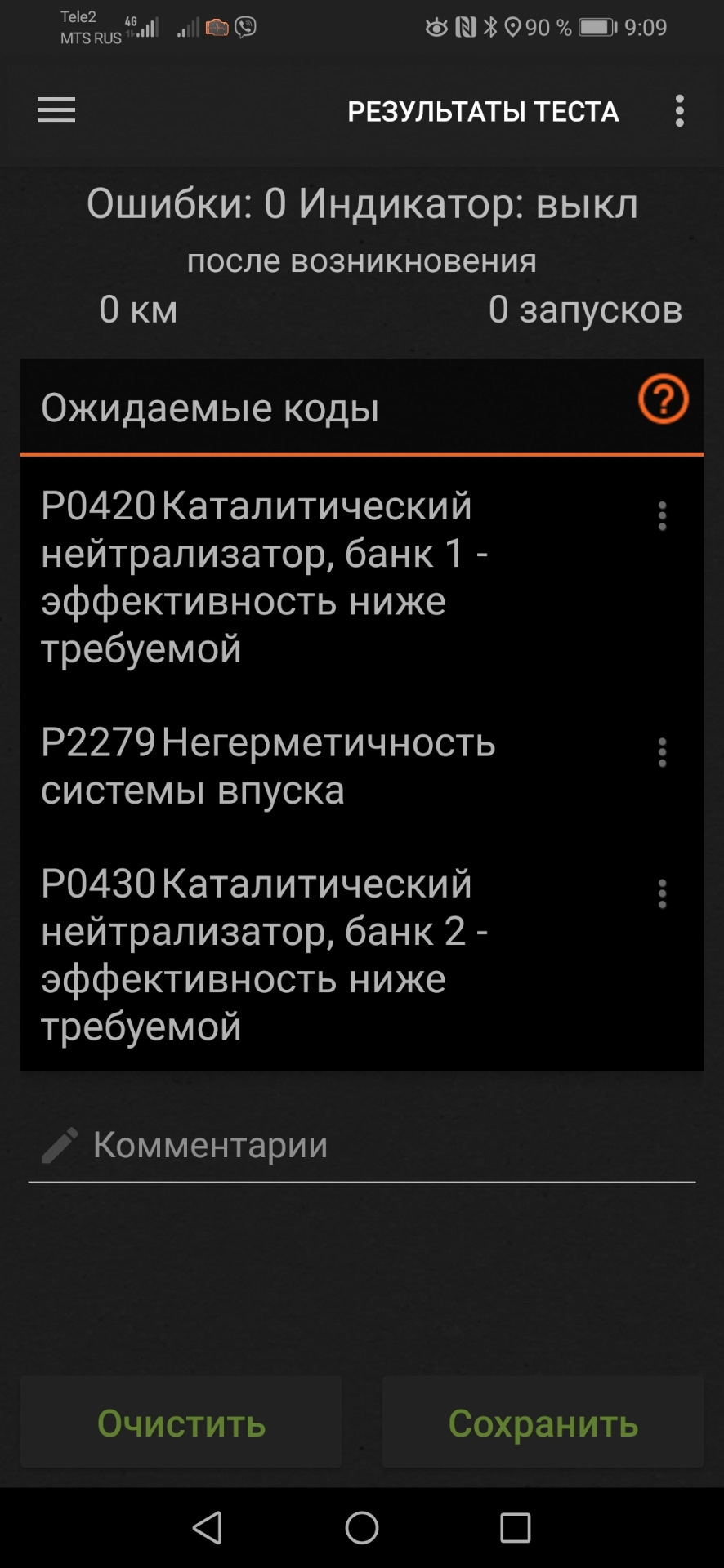This screenshot has width=724, height=1568.
Task: Open options for code P0430
Action: (662, 894)
